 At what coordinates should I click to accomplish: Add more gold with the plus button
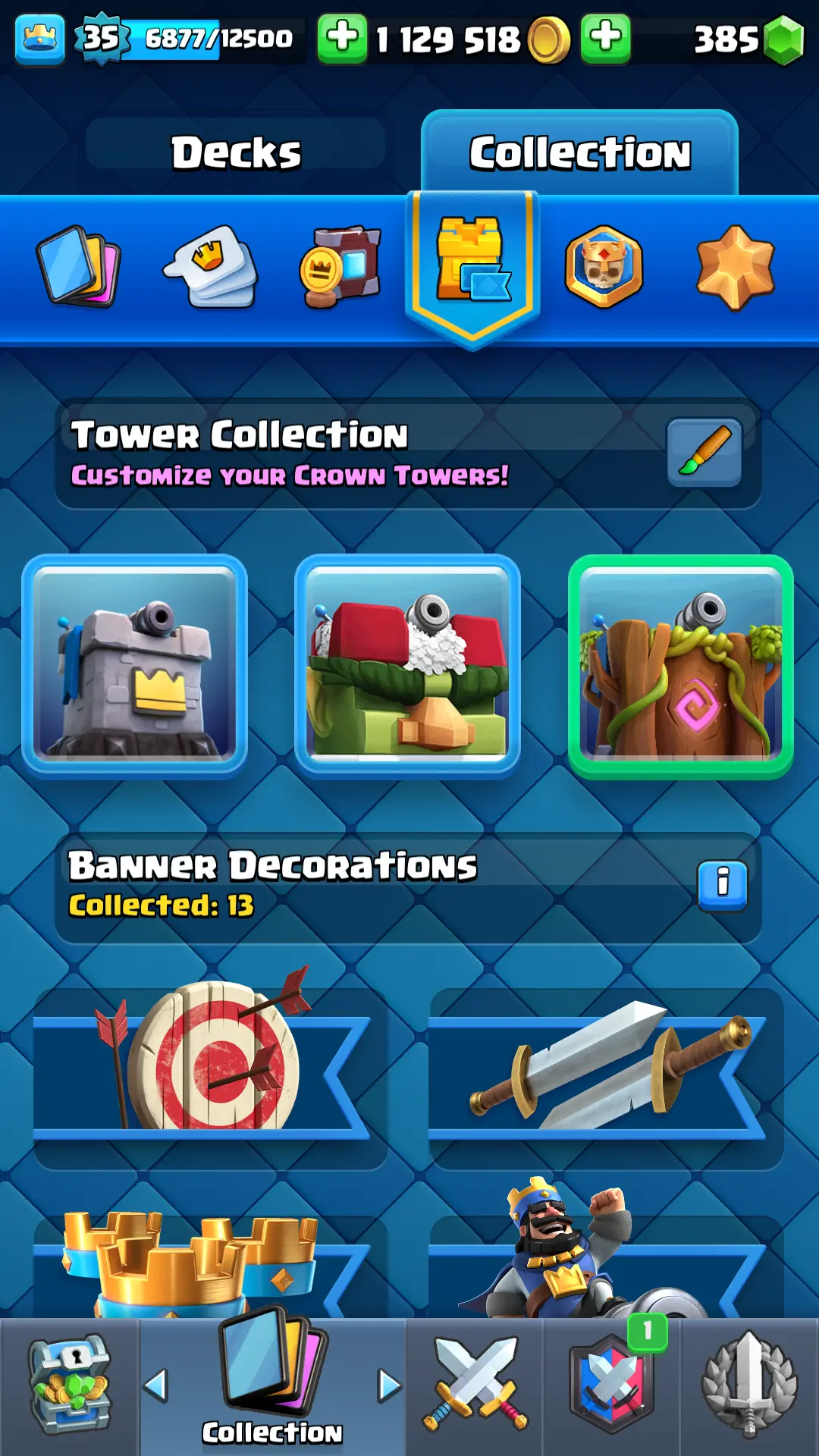coord(342,38)
